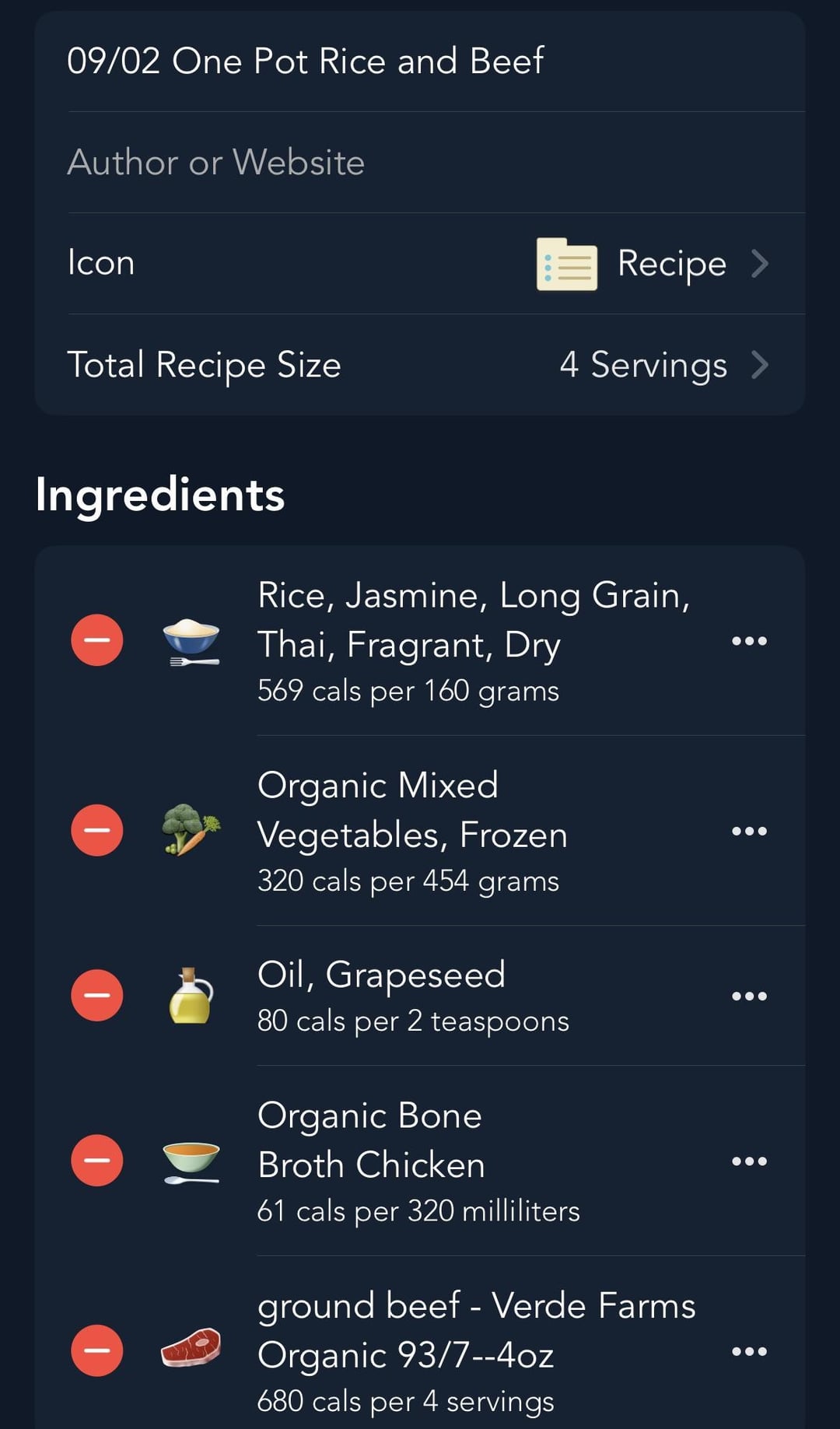Remove the Grapeseed Oil ingredient
The width and height of the screenshot is (840, 1429).
97,995
